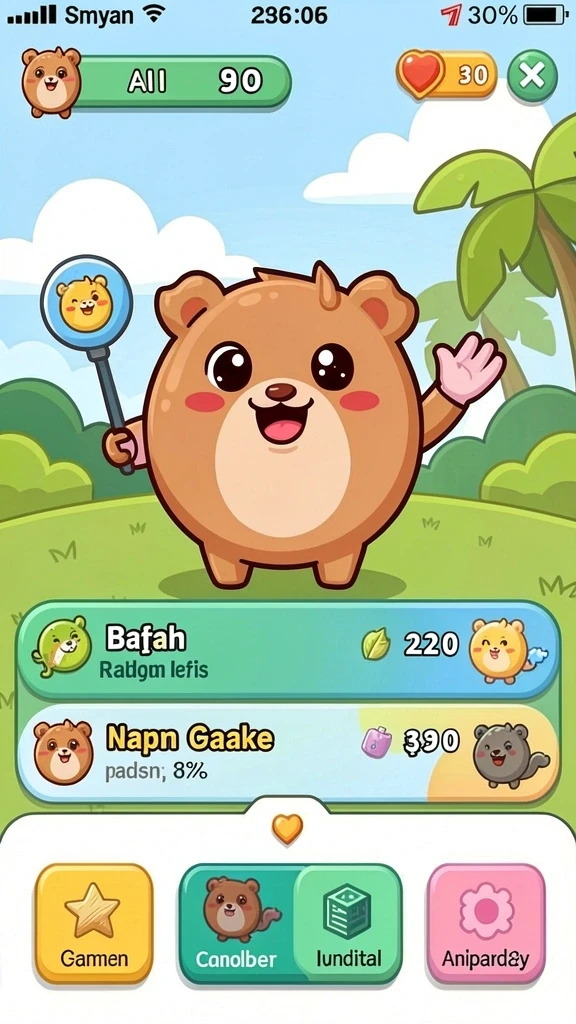Switch to the Canolber tab

tap(236, 923)
